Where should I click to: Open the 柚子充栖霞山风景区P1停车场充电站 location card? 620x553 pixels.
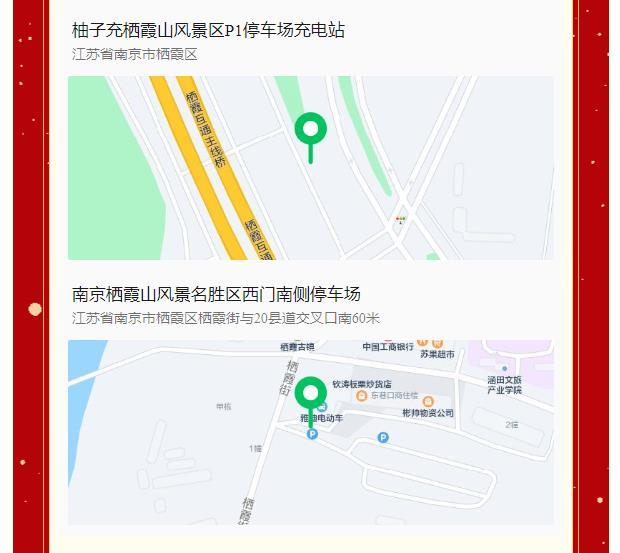pyautogui.click(x=208, y=31)
